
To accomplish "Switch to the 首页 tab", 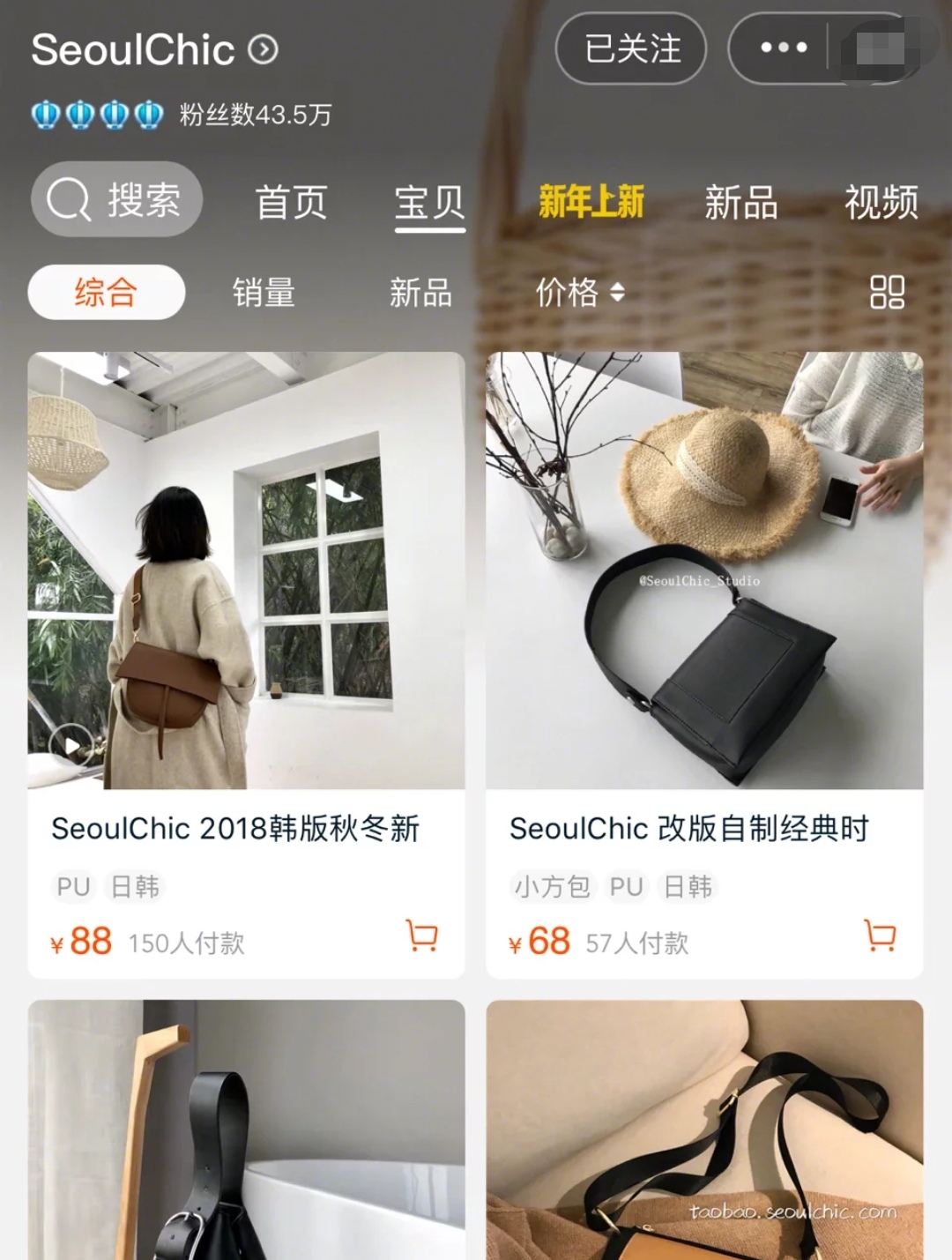I will pyautogui.click(x=293, y=201).
